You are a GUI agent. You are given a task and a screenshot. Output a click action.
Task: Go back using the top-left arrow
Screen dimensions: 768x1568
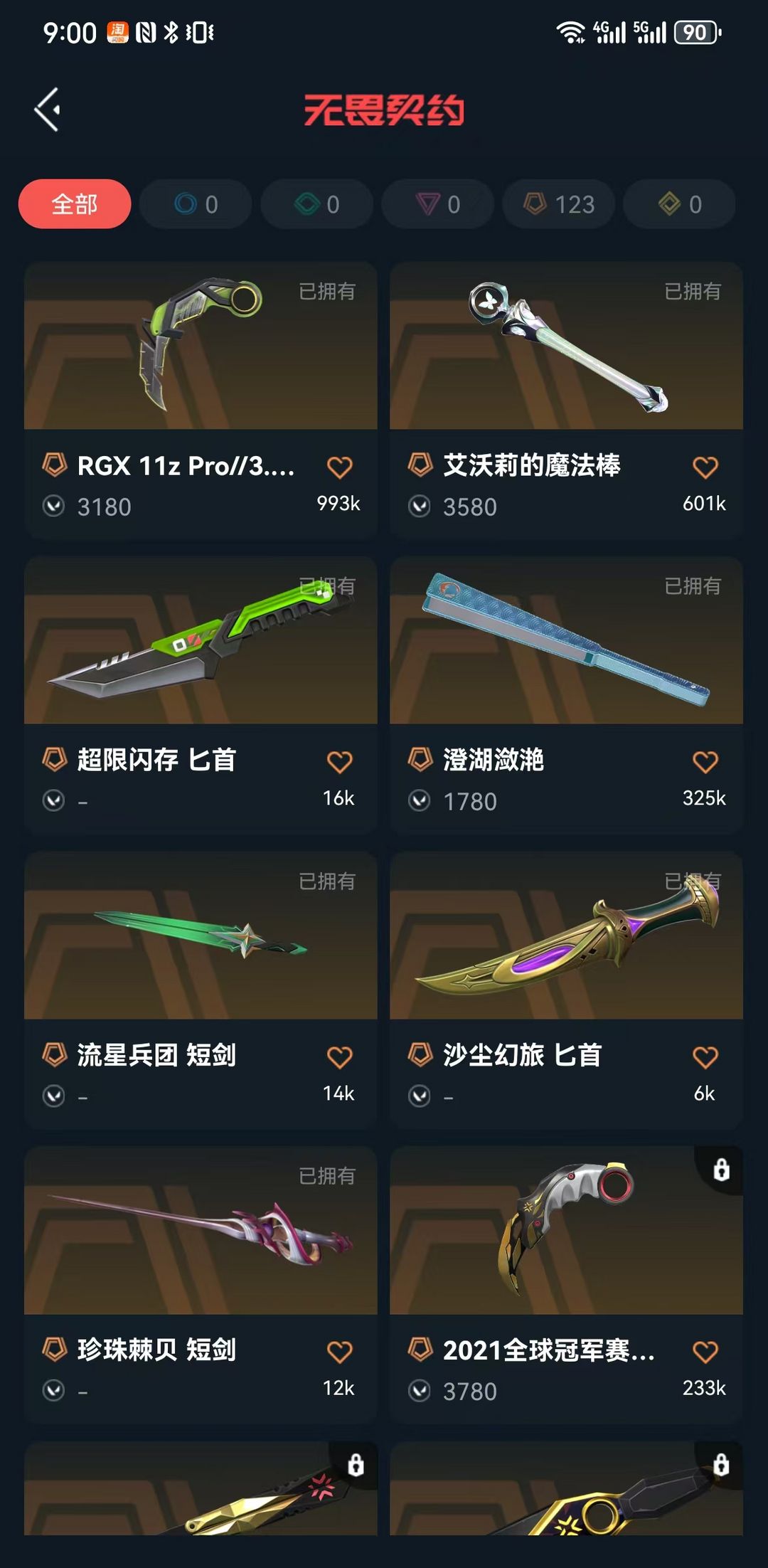47,110
